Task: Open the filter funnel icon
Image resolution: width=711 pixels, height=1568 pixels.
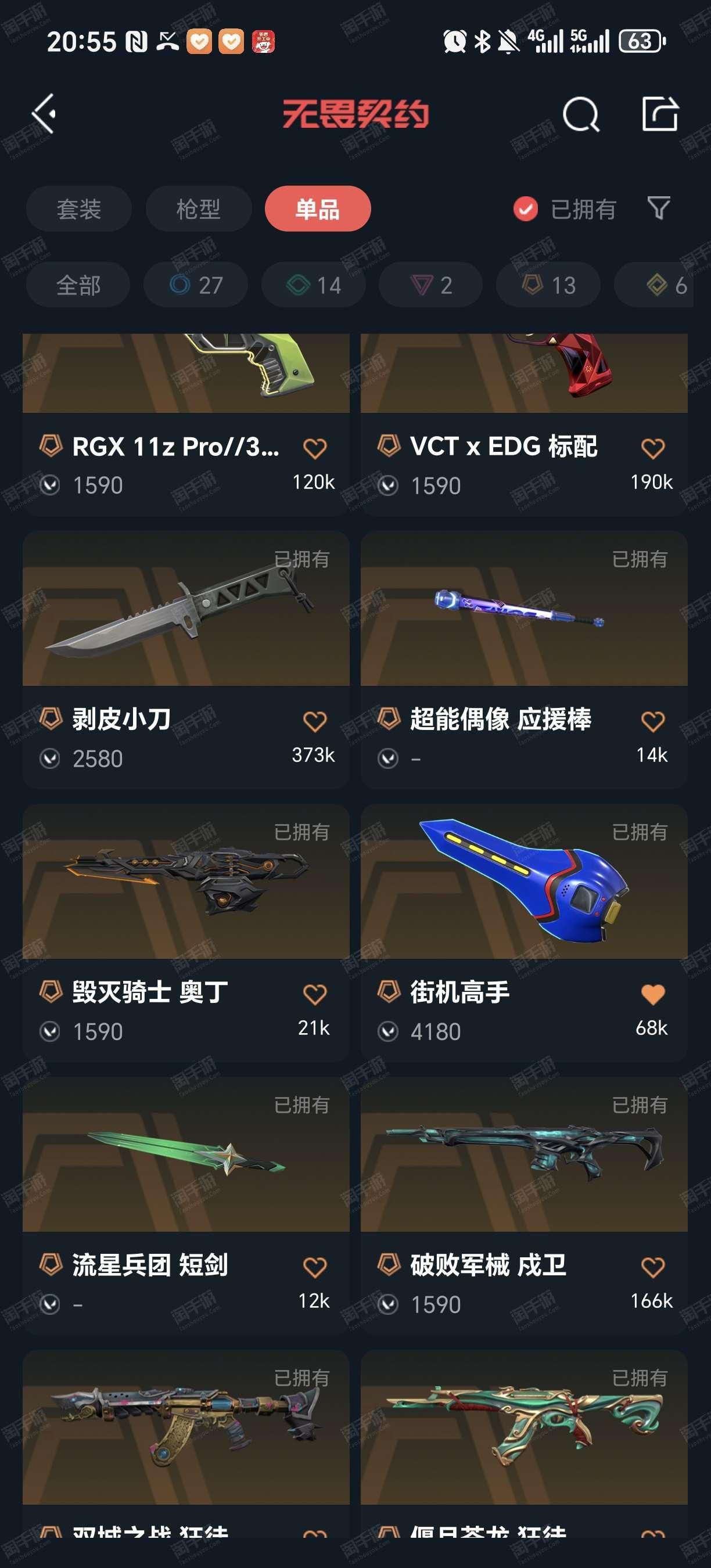Action: (x=659, y=209)
